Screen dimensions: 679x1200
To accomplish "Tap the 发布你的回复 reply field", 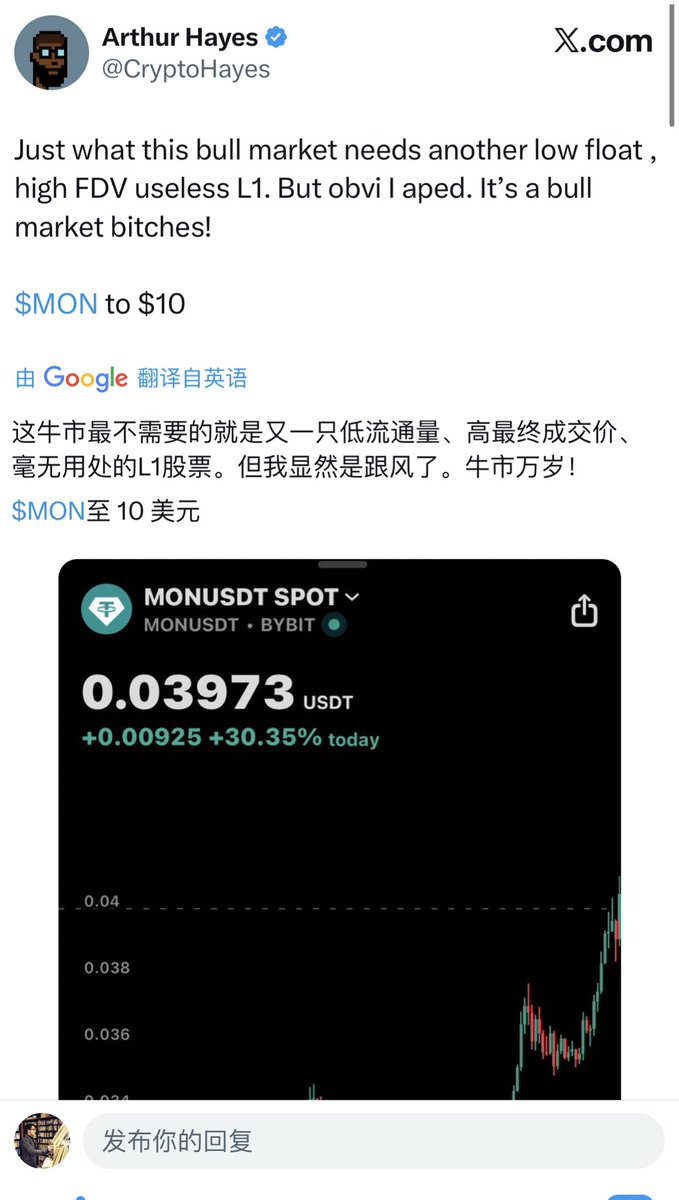I will [372, 1141].
